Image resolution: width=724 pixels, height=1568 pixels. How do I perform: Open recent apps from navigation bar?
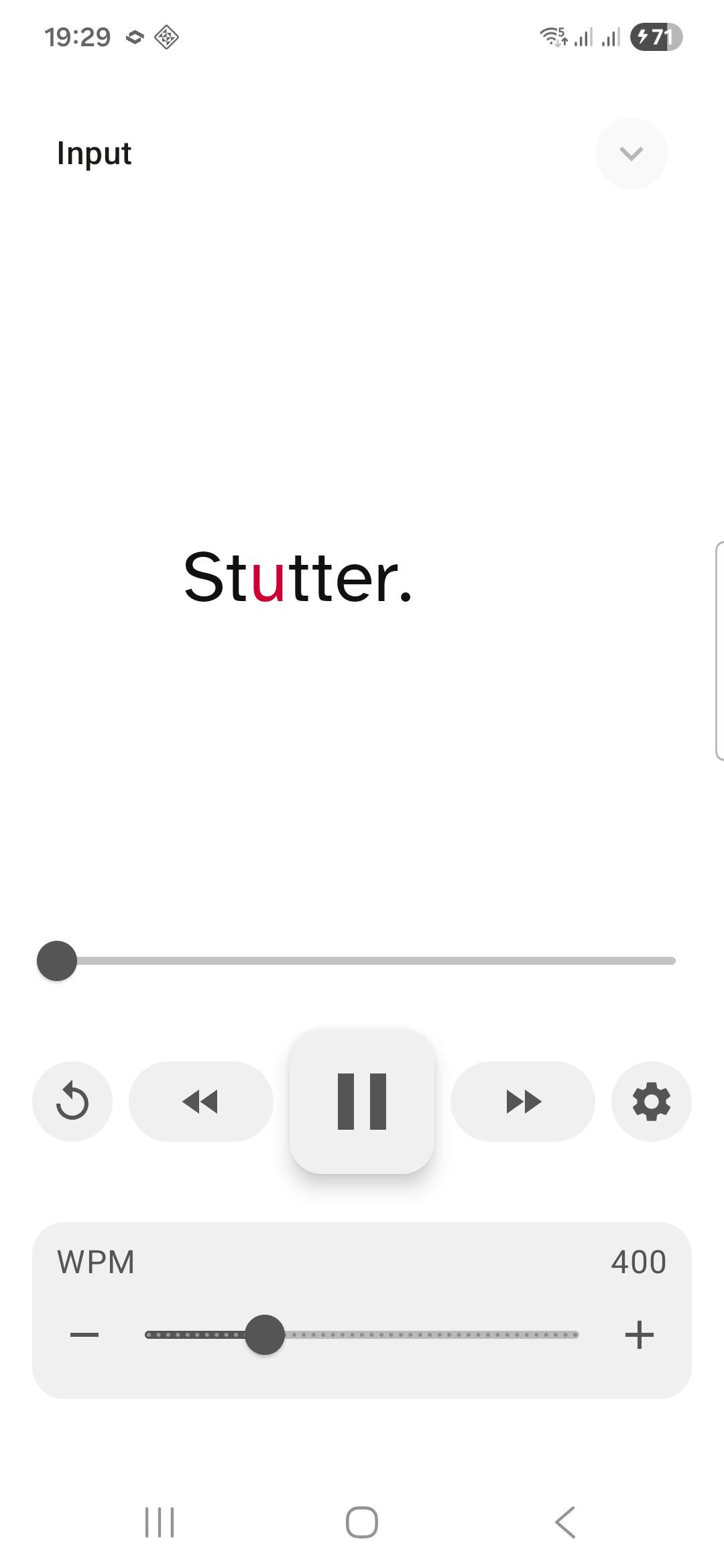pos(160,1522)
